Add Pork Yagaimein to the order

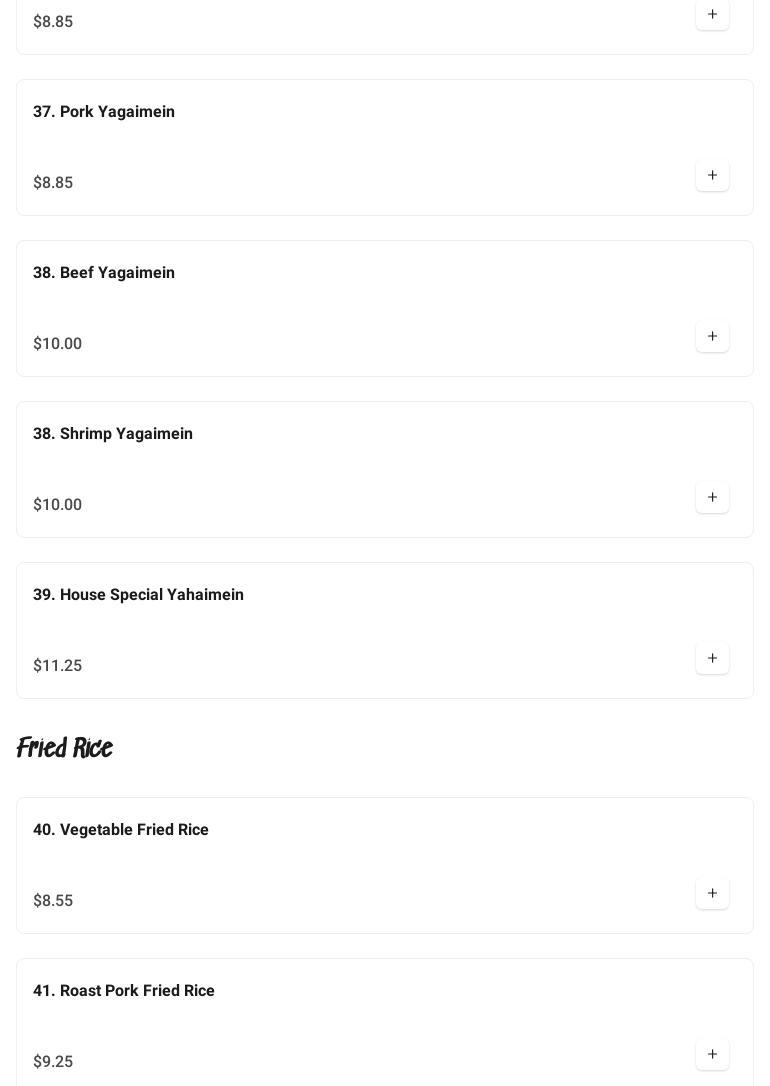click(712, 176)
